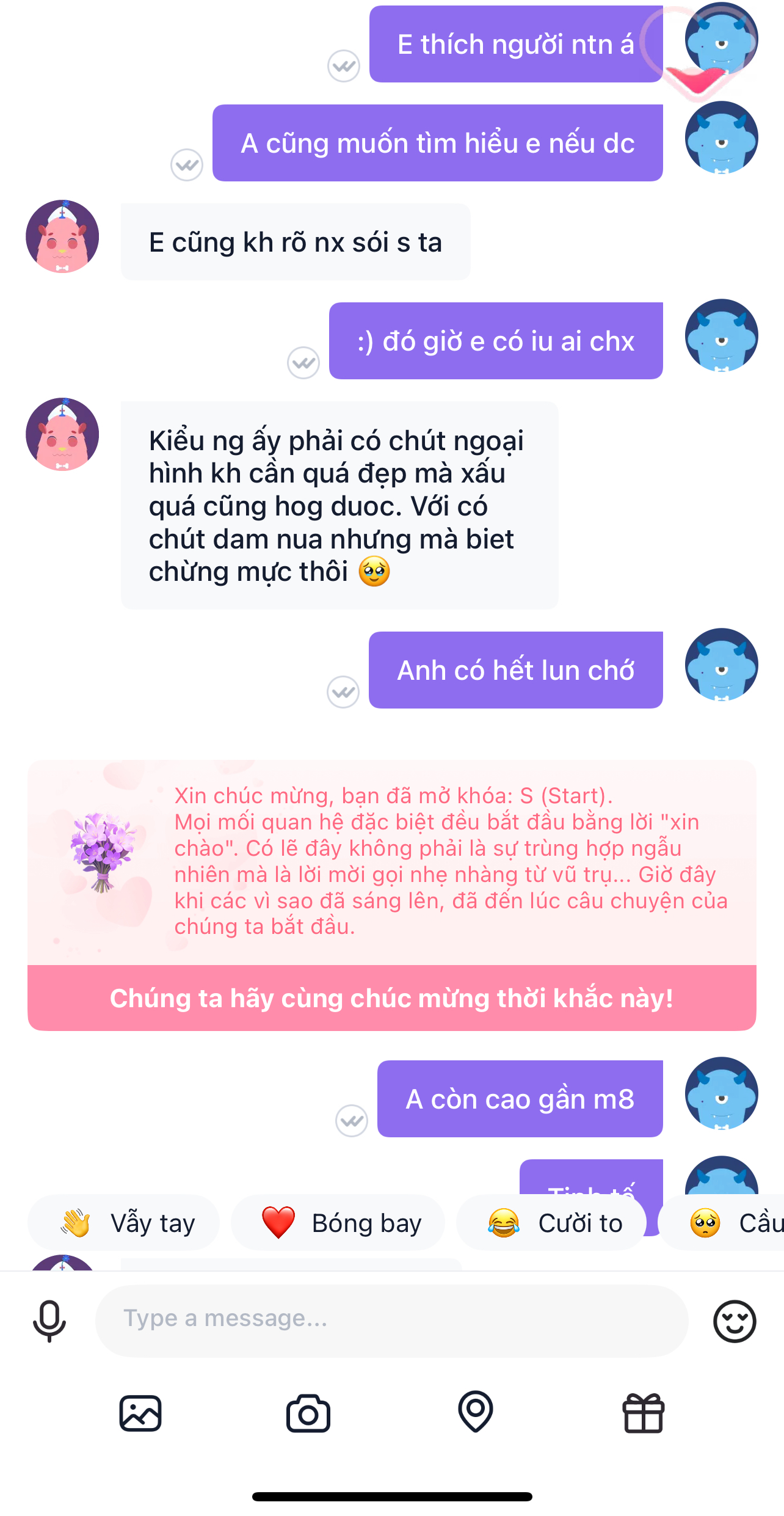Viewport: 784px width, 1516px height.
Task: Share your location pin
Action: 476,1412
